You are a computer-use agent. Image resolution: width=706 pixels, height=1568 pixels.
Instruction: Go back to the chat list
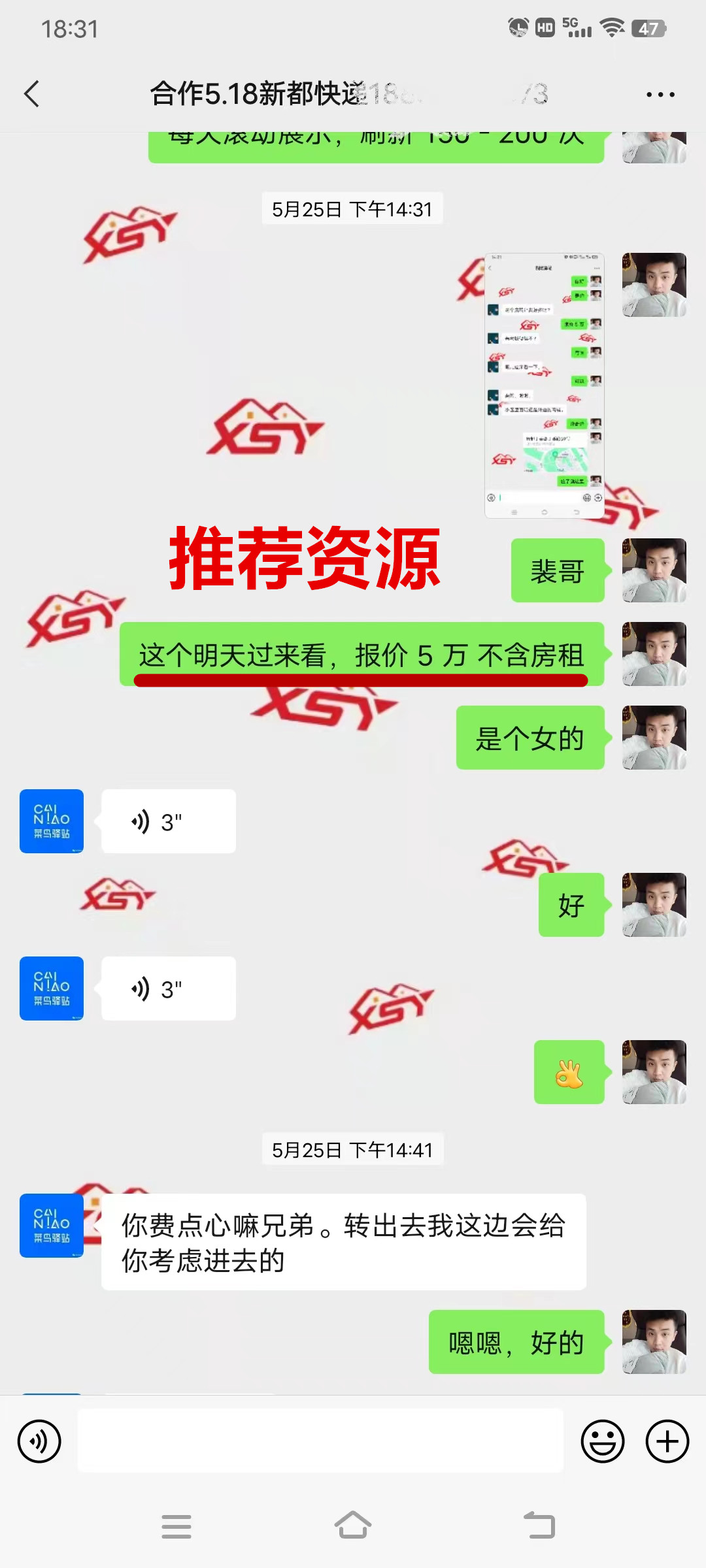pos(31,94)
